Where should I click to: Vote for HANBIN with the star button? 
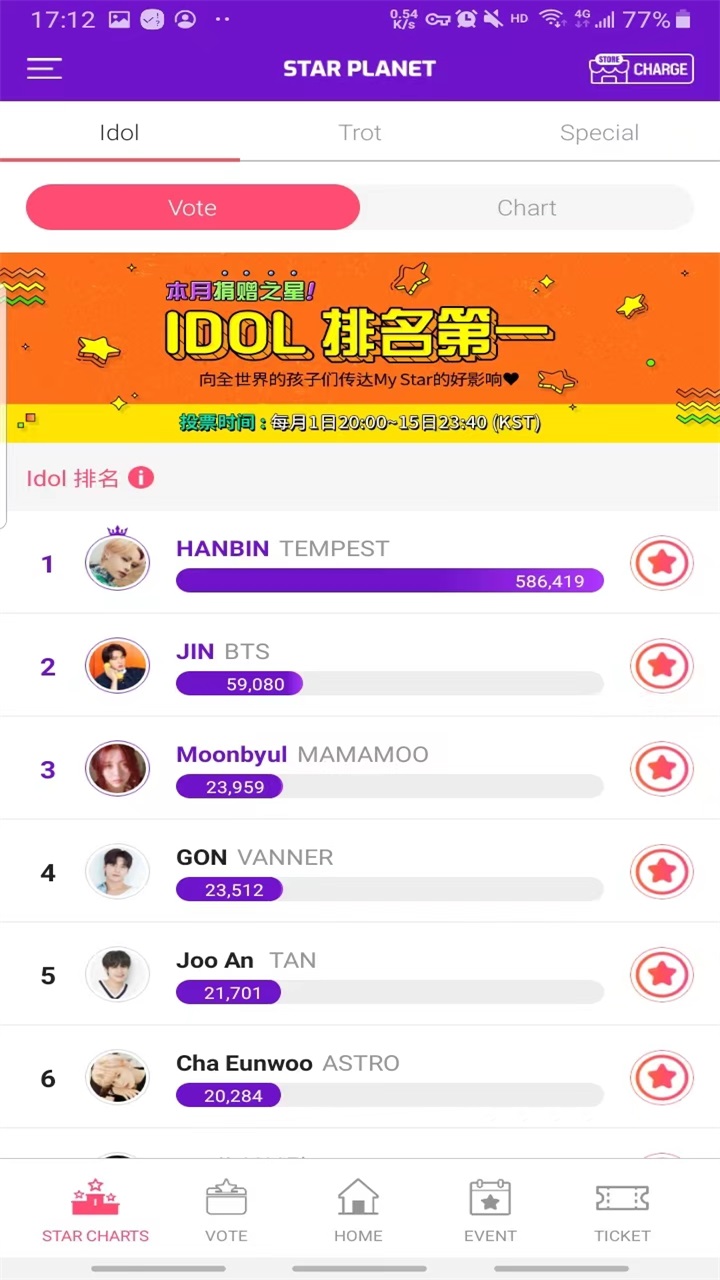(661, 563)
